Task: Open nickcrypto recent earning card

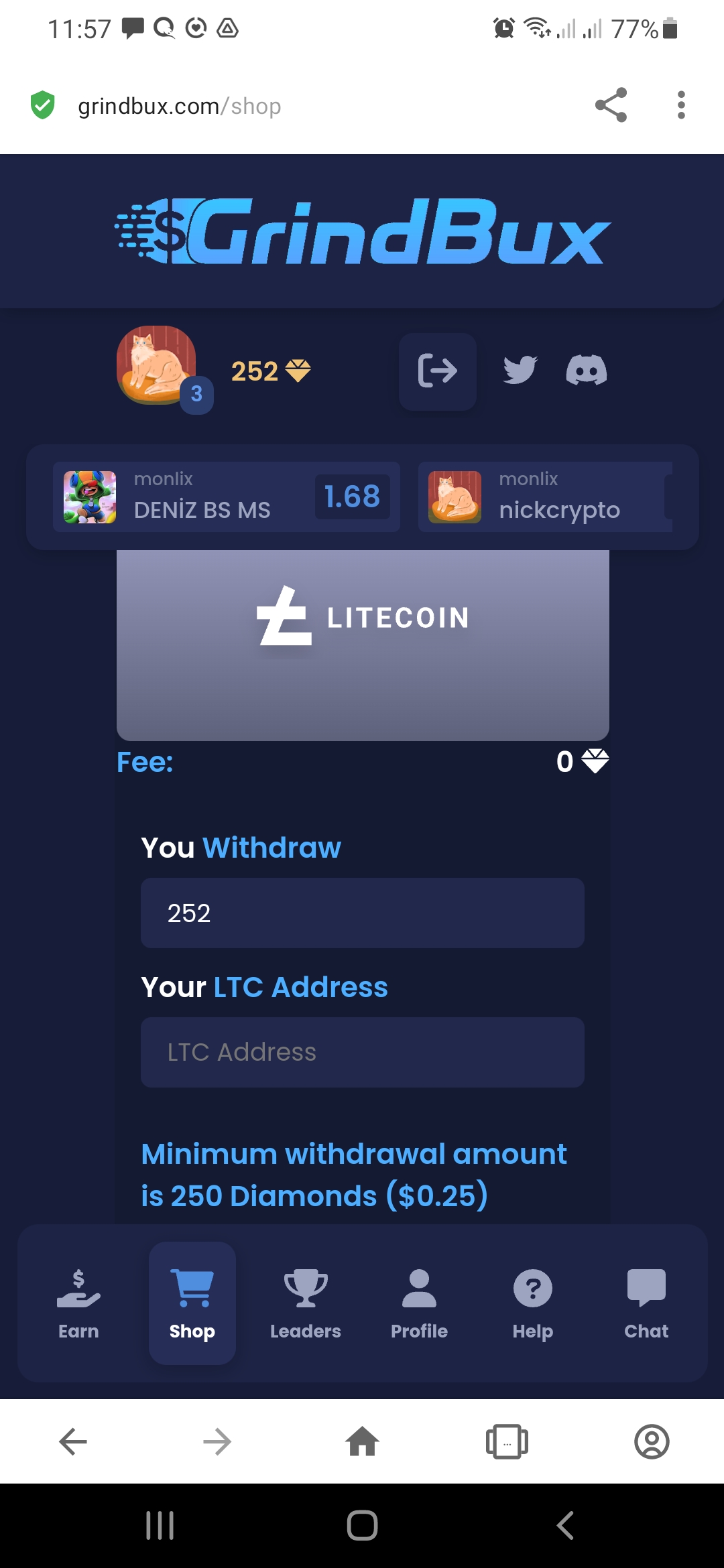Action: coord(546,497)
